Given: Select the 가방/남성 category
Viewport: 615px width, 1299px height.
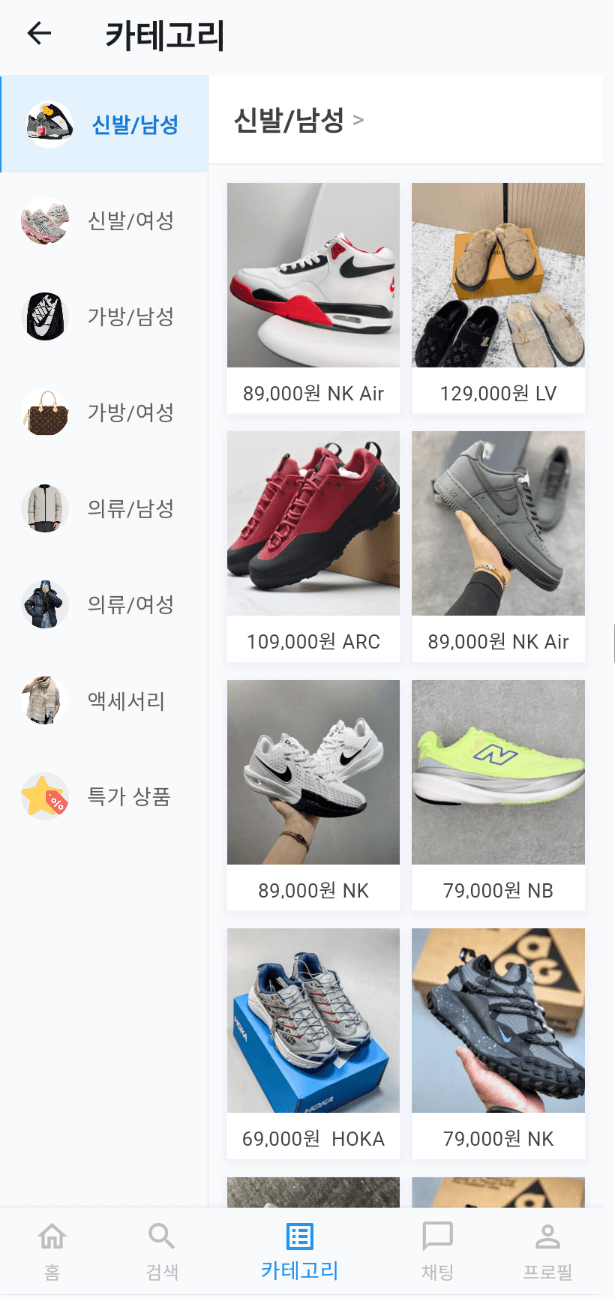Looking at the screenshot, I should [x=104, y=317].
